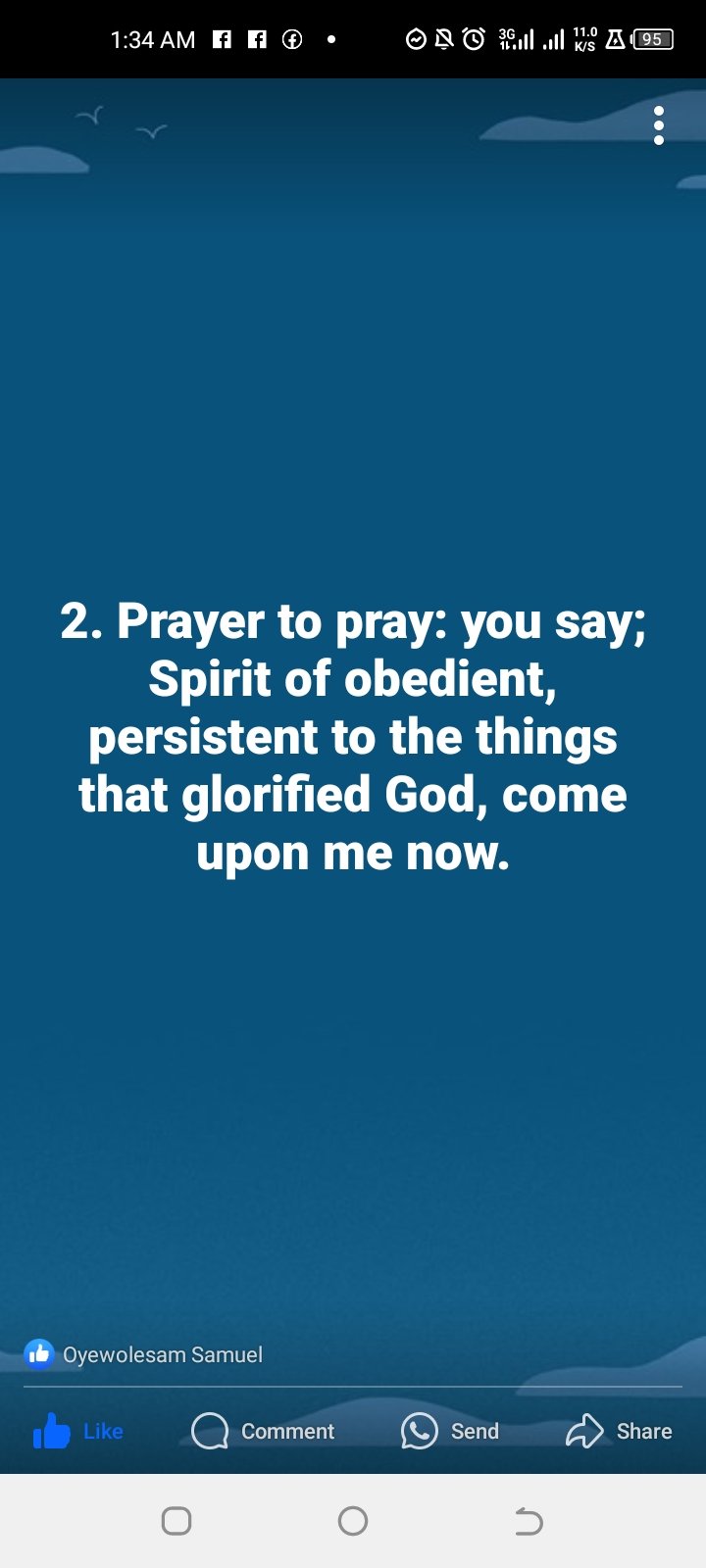Open the three-dot overflow menu
This screenshot has height=1568, width=706.
tap(659, 125)
